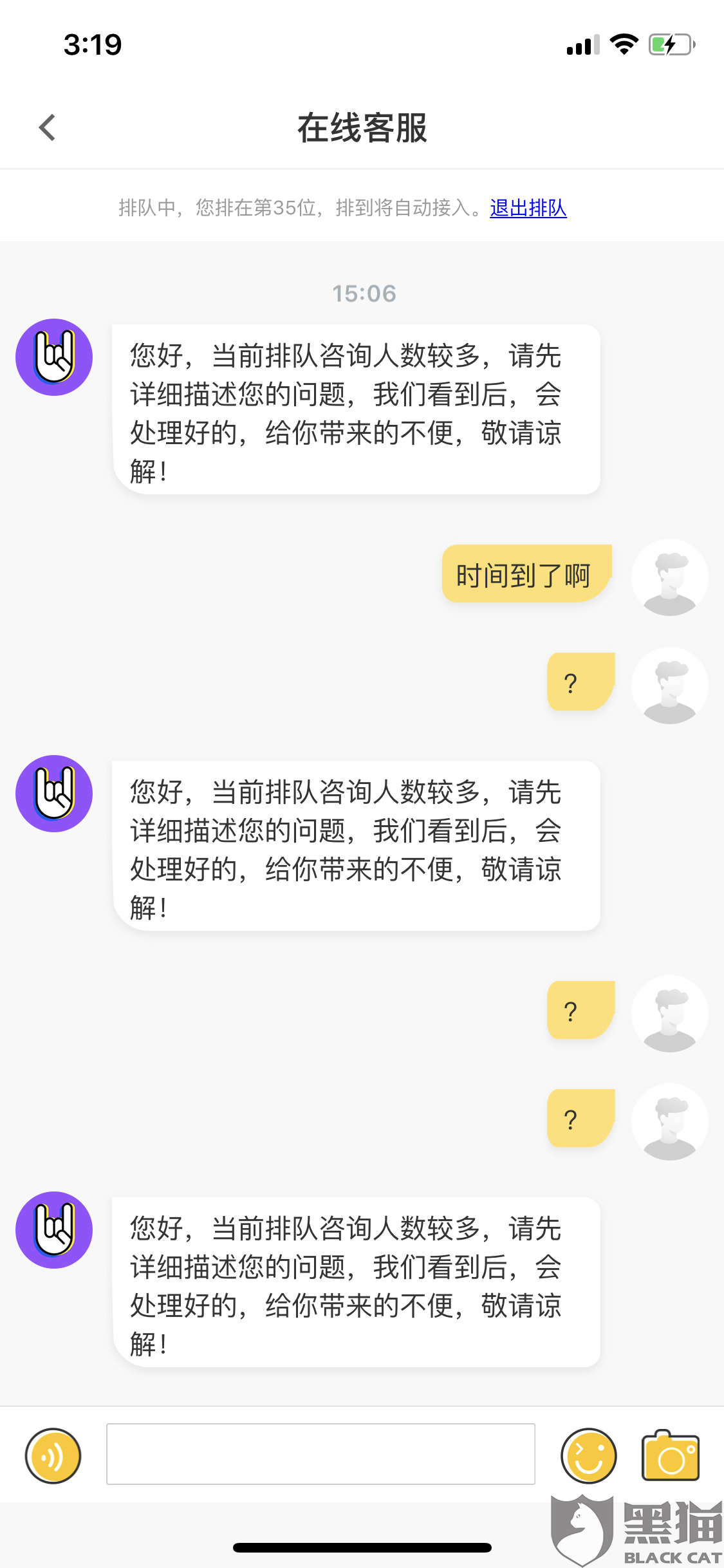
Task: Open the emoji picker
Action: tap(588, 1455)
